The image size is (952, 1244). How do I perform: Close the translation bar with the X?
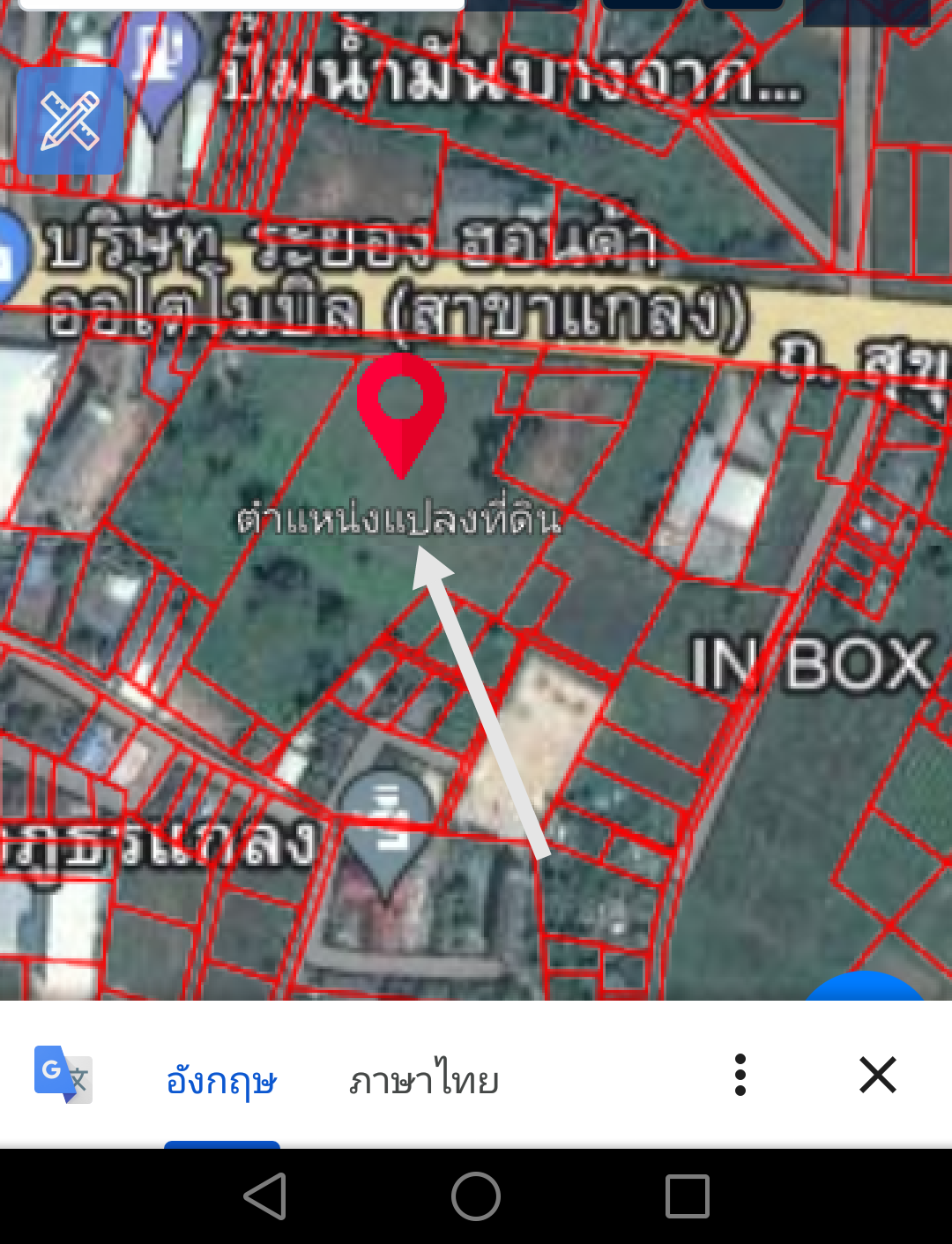point(878,1075)
